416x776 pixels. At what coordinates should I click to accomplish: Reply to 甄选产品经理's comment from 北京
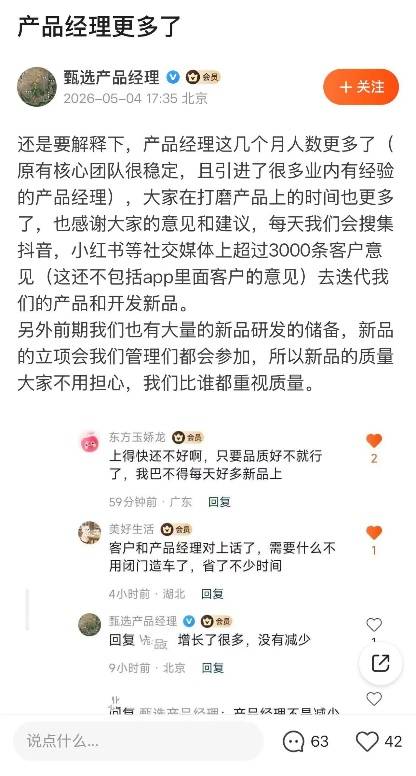pyautogui.click(x=213, y=668)
